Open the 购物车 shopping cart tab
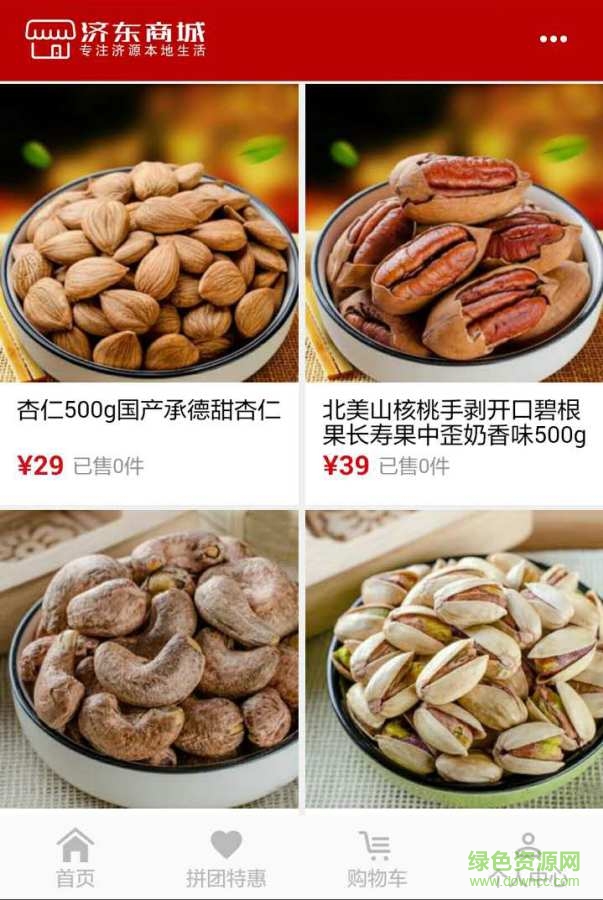This screenshot has height=900, width=603. pos(376,858)
